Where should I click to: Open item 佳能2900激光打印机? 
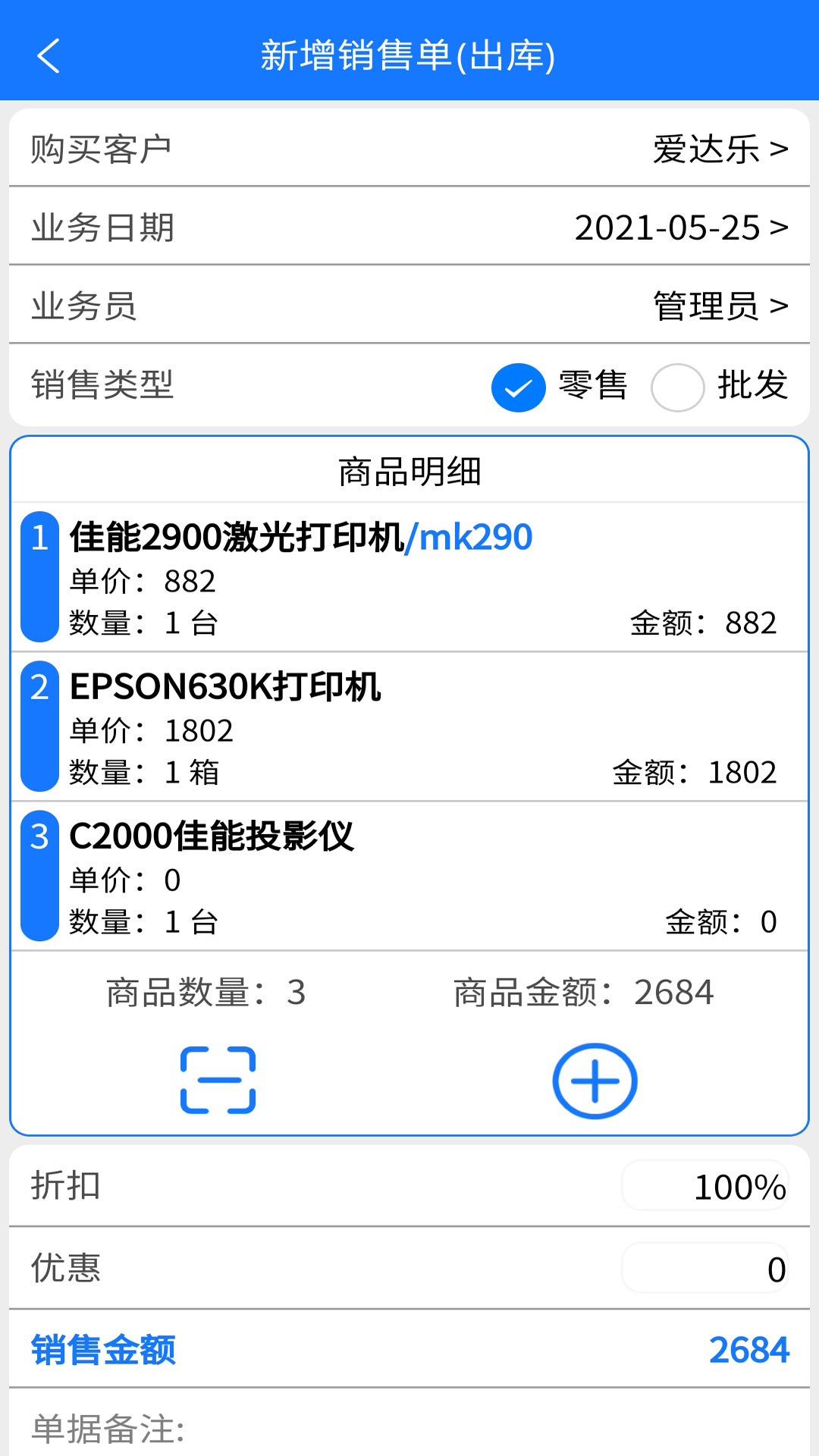click(x=409, y=577)
